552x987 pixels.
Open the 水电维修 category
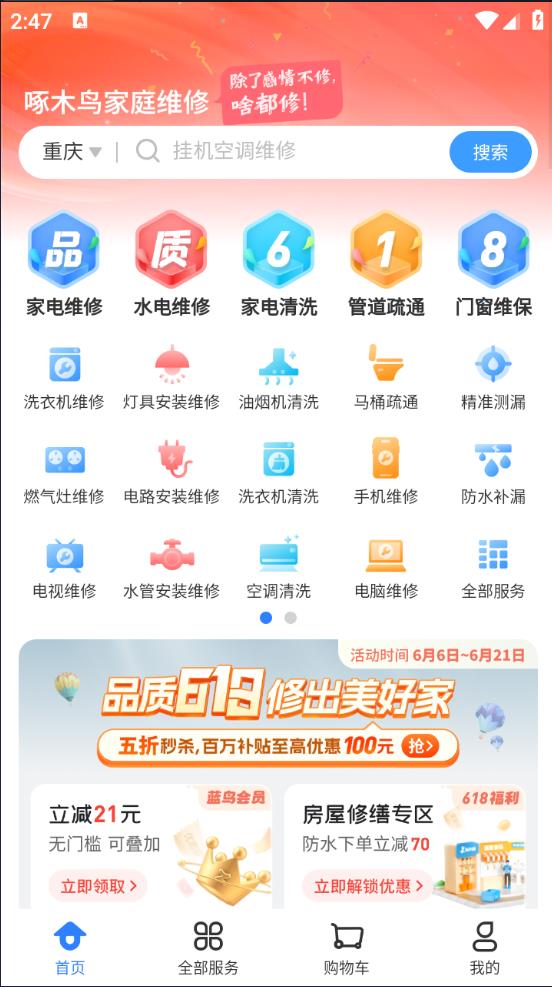tap(171, 264)
